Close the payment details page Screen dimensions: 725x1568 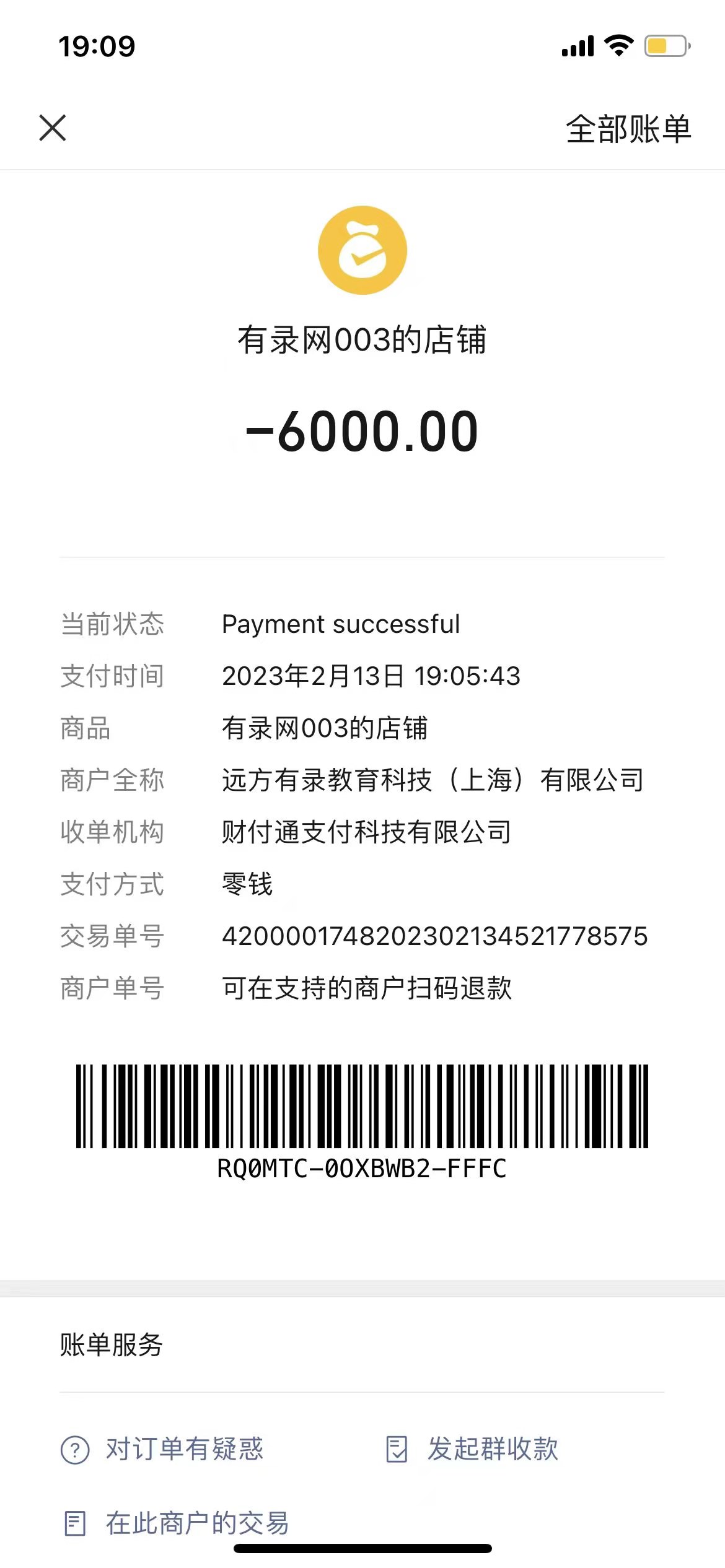point(53,128)
